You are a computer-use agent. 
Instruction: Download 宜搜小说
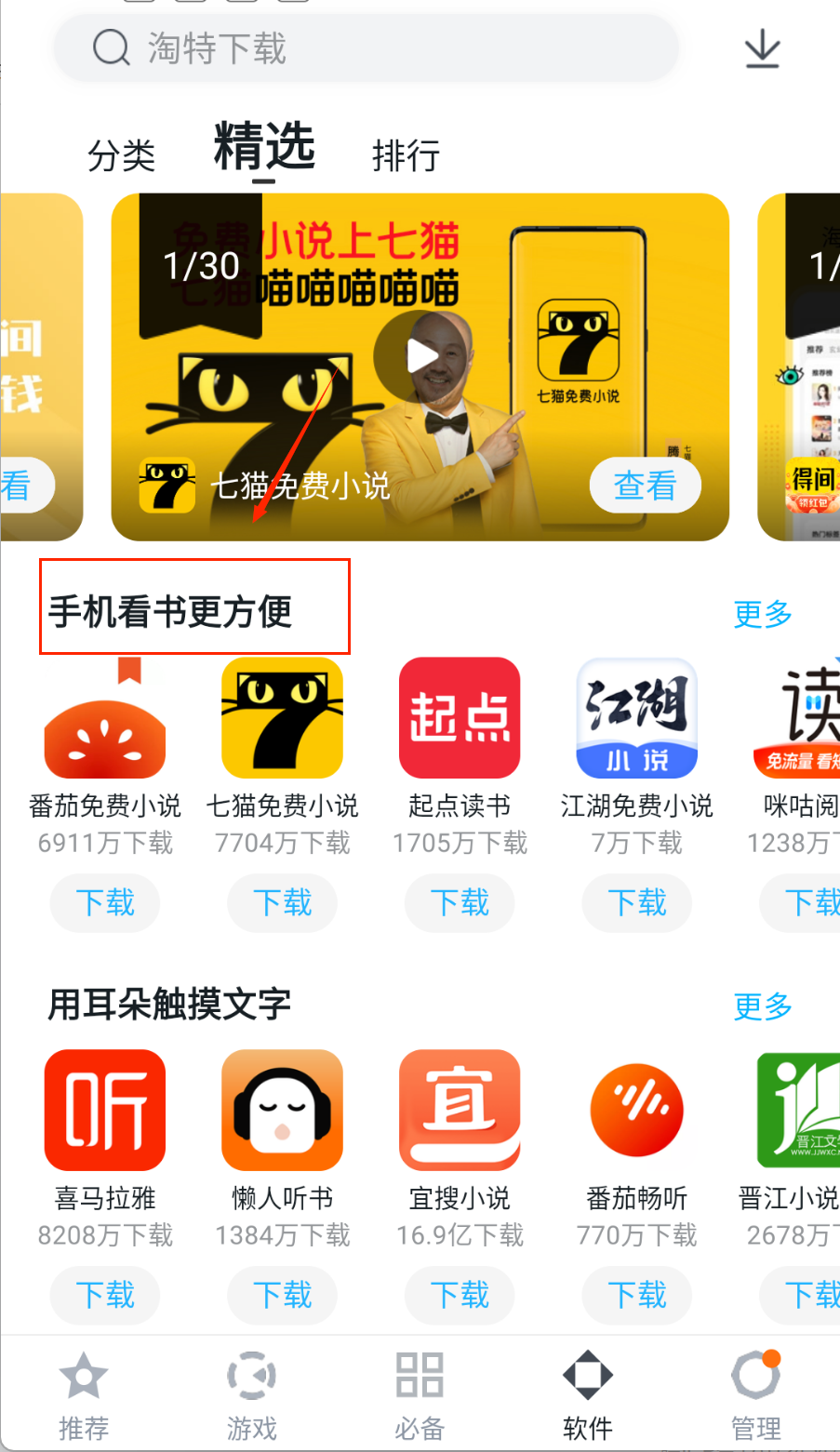click(x=460, y=1295)
